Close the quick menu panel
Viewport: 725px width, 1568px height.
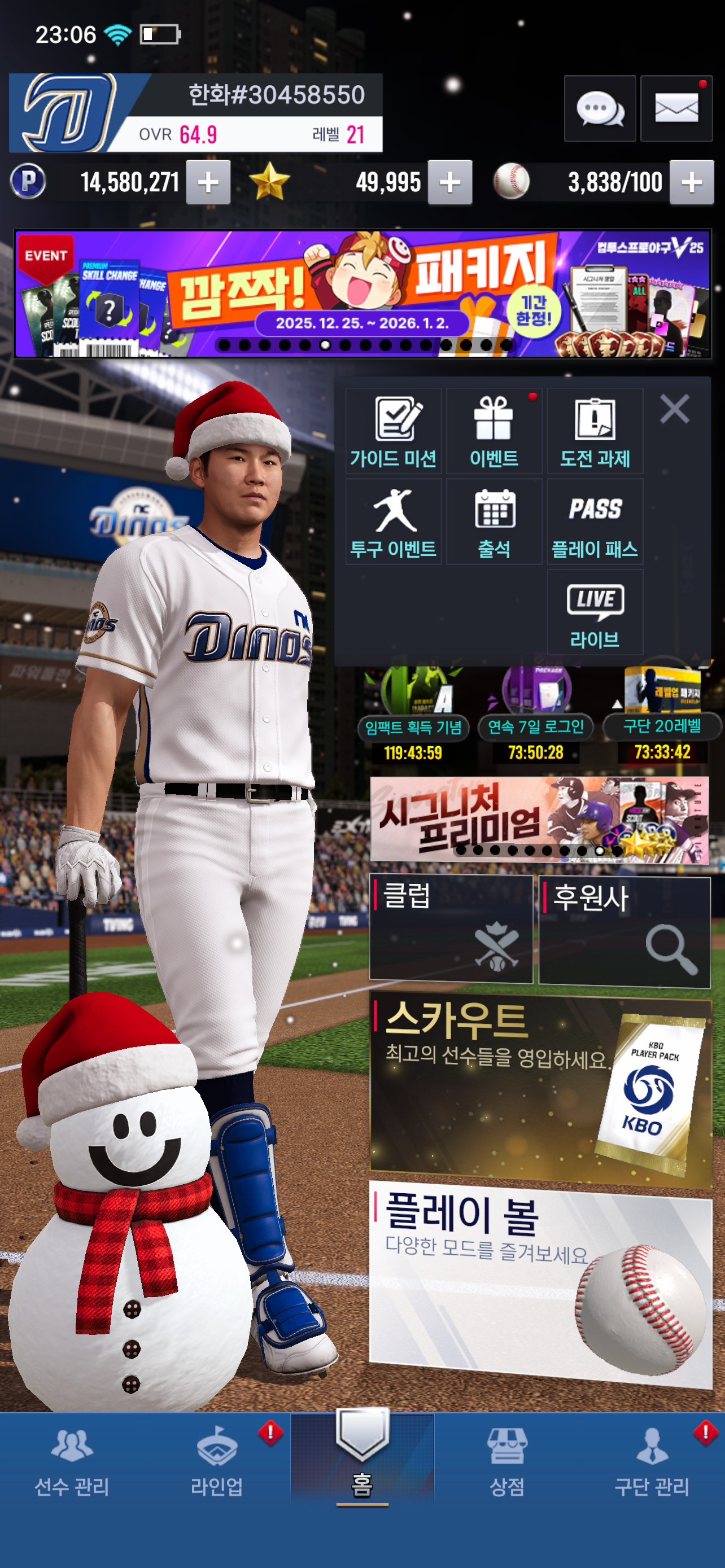pyautogui.click(x=675, y=409)
